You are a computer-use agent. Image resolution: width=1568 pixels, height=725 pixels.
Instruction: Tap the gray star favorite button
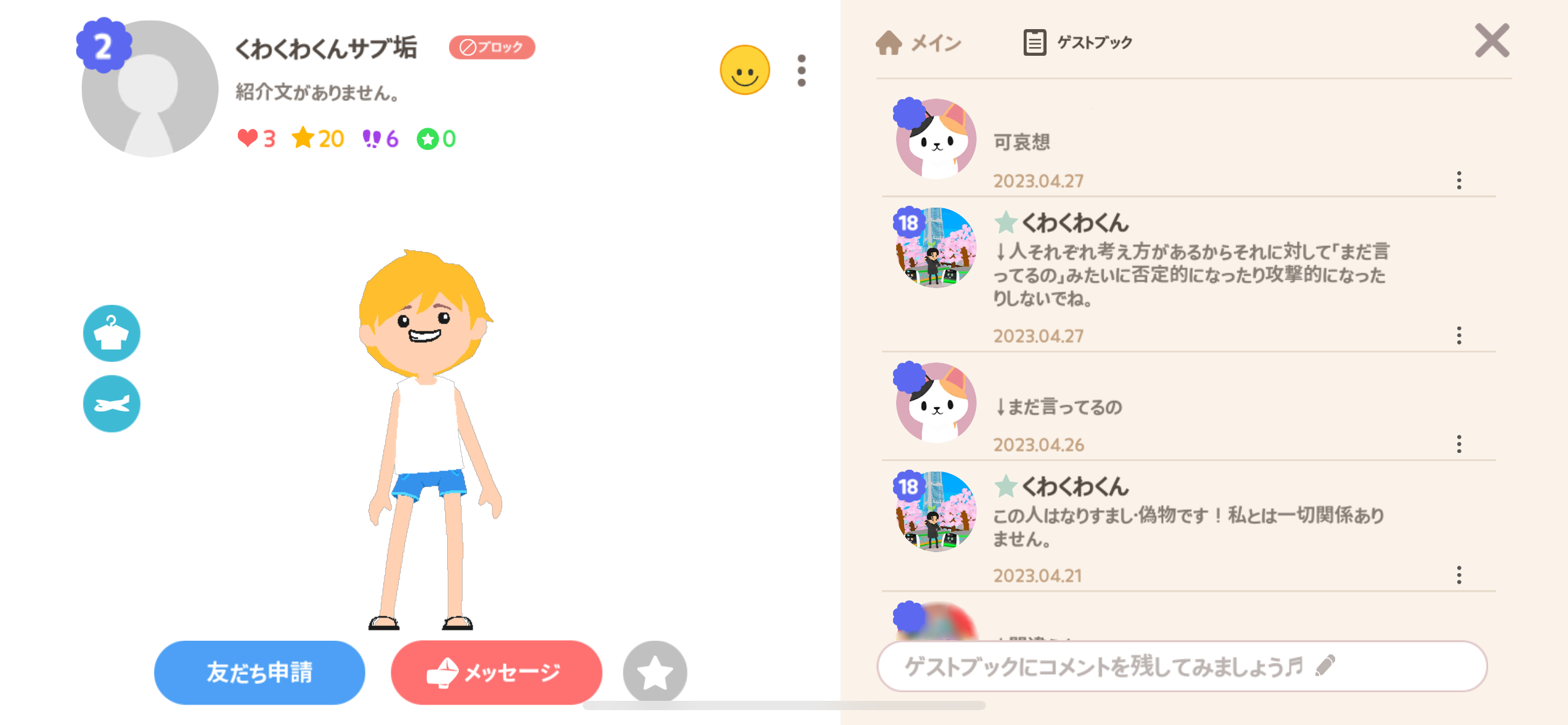pos(655,672)
